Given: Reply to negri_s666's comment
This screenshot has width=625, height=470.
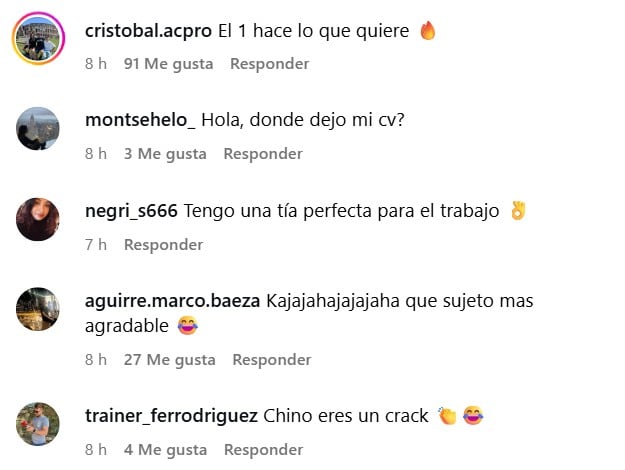Looking at the screenshot, I should click(163, 244).
